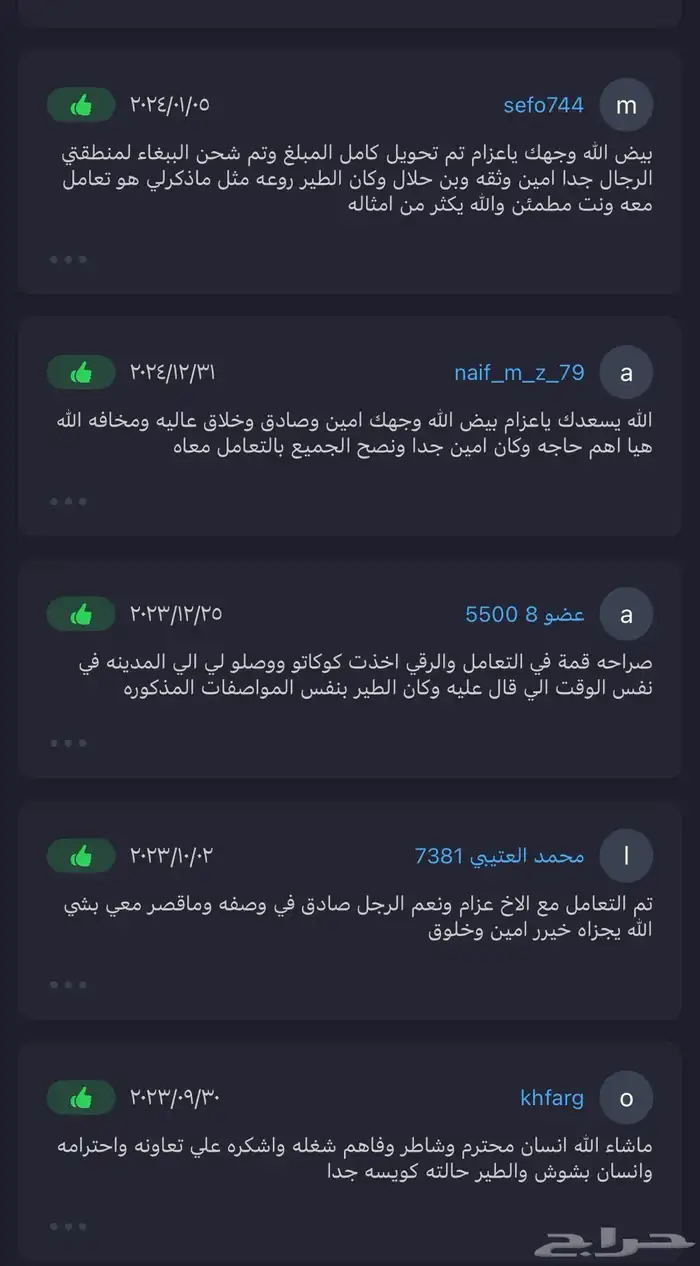Viewport: 700px width, 1266px height.
Task: Open more options on محمد العتيبي's review
Action: point(69,985)
